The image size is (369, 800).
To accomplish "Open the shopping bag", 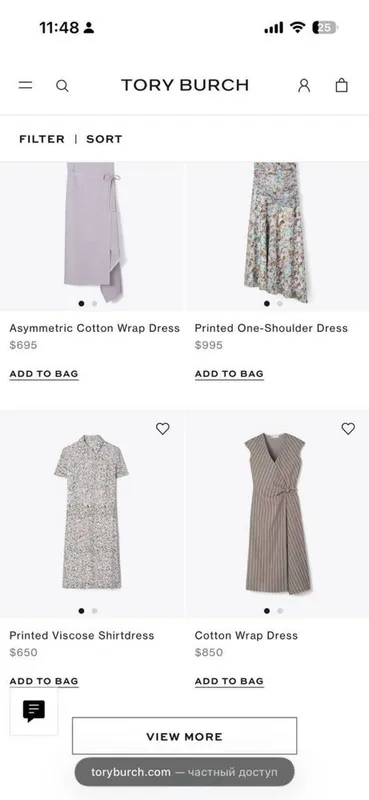I will click(341, 85).
